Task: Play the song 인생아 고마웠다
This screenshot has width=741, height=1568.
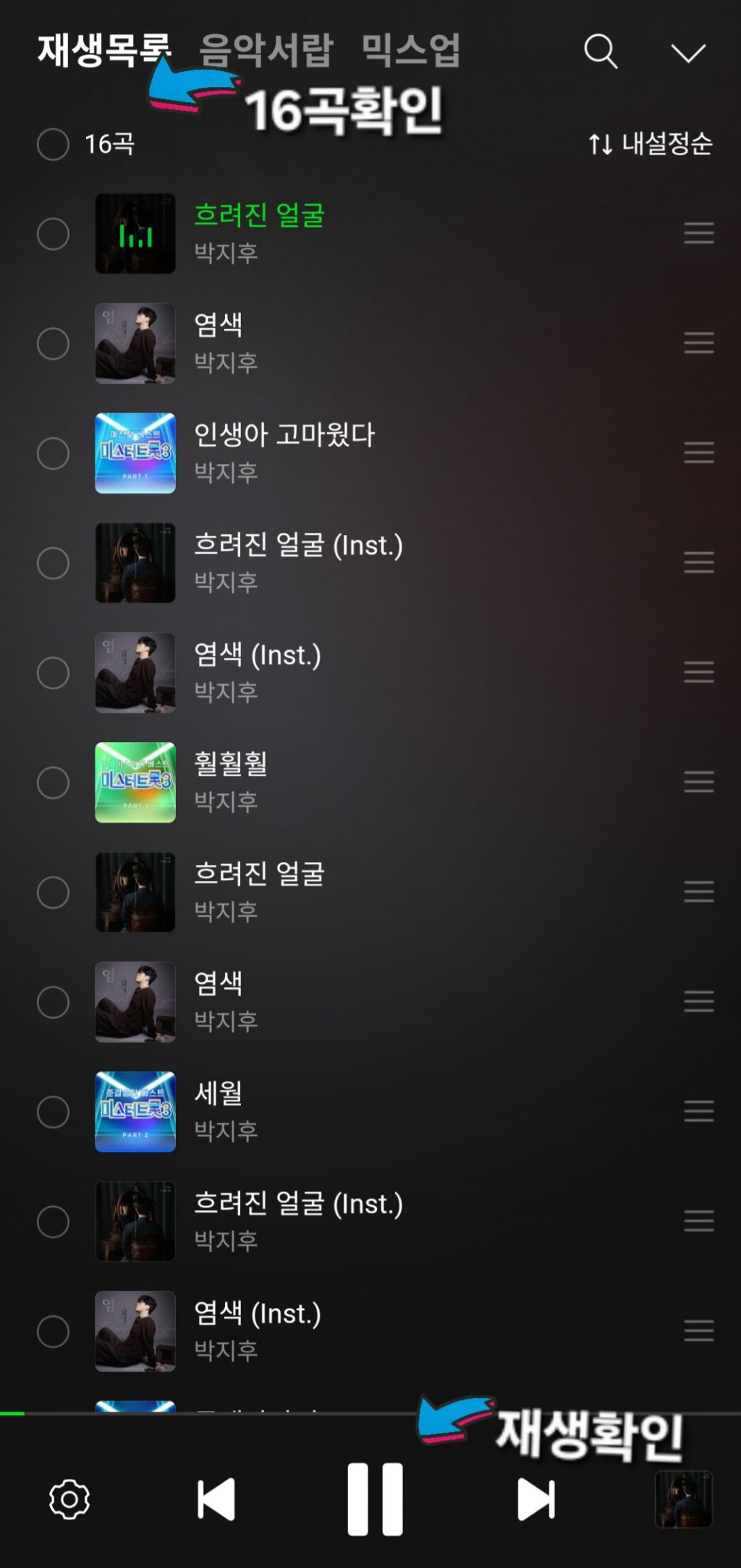Action: (x=284, y=436)
